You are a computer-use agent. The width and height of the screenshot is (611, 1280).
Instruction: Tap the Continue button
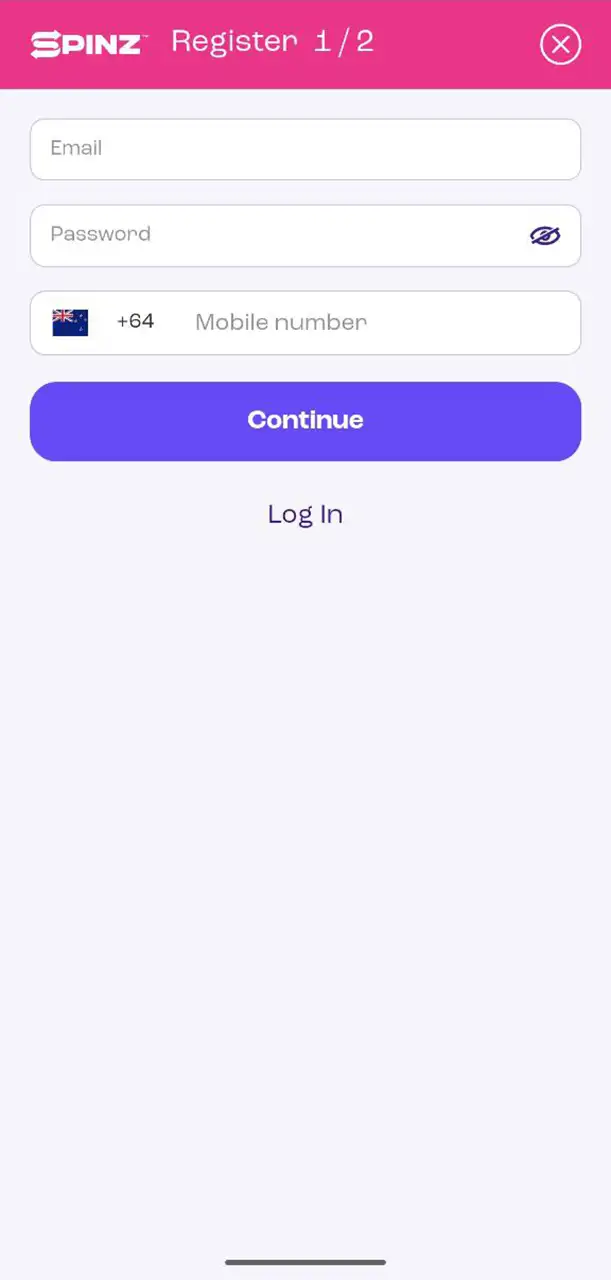click(x=305, y=421)
